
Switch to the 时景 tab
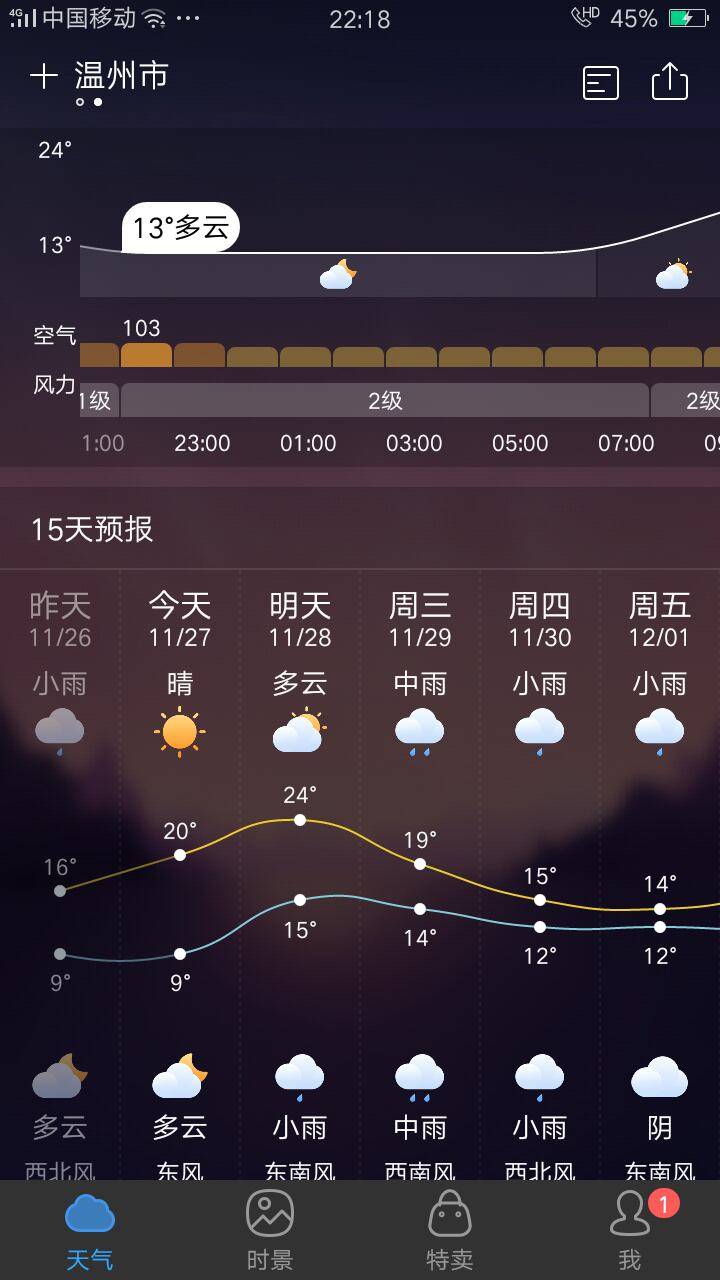click(x=270, y=1230)
